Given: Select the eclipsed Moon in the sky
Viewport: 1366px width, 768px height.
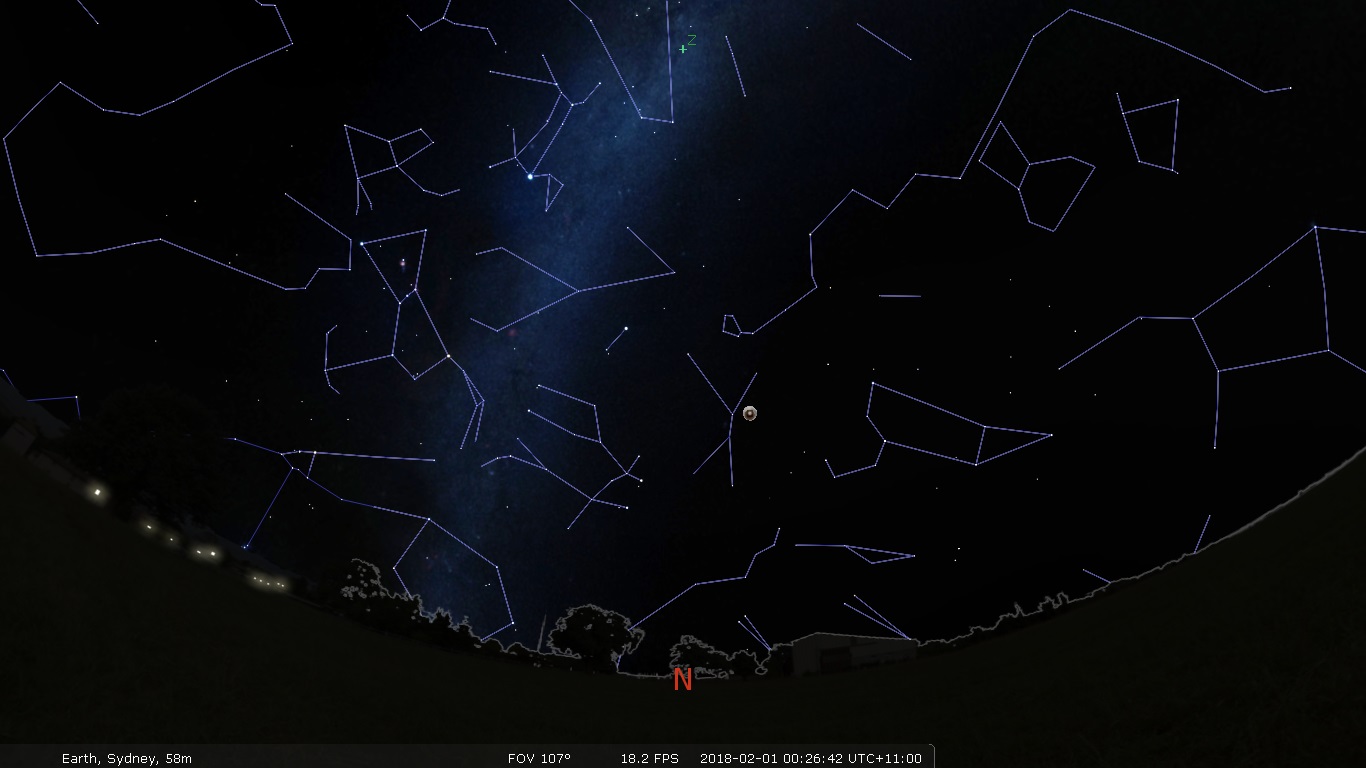Looking at the screenshot, I should click(x=750, y=413).
